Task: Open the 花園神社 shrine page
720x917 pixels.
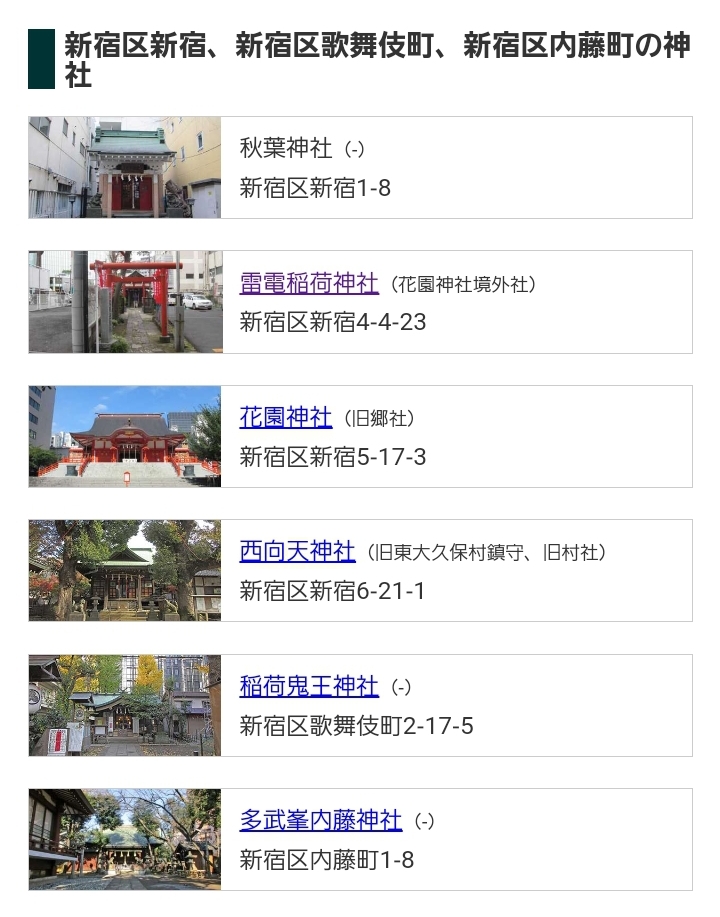Action: click(286, 417)
